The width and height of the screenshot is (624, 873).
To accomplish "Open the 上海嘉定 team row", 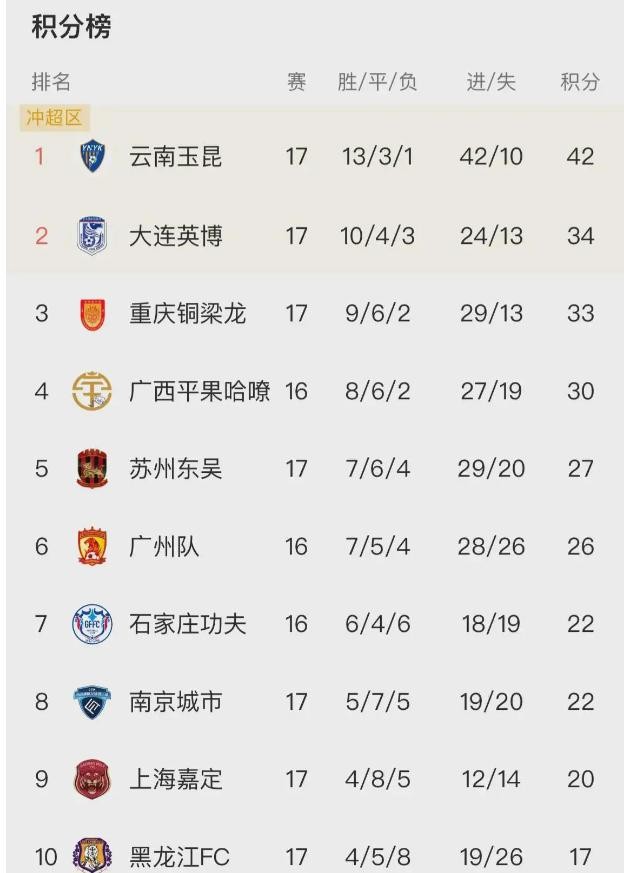I will pos(175,780).
